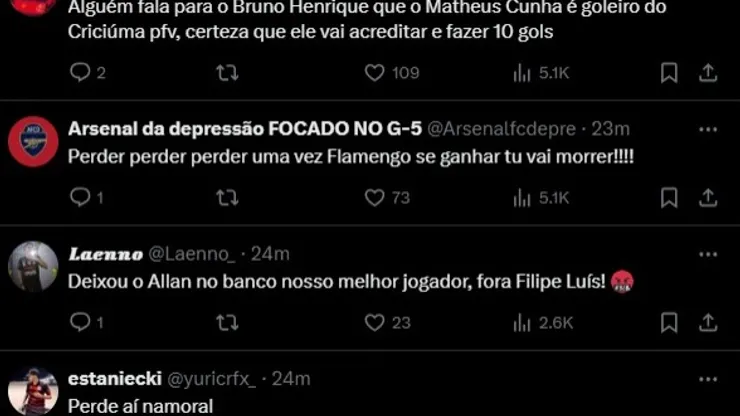The width and height of the screenshot is (740, 416).
Task: Reply to Laenno's tweet
Action: (80, 322)
